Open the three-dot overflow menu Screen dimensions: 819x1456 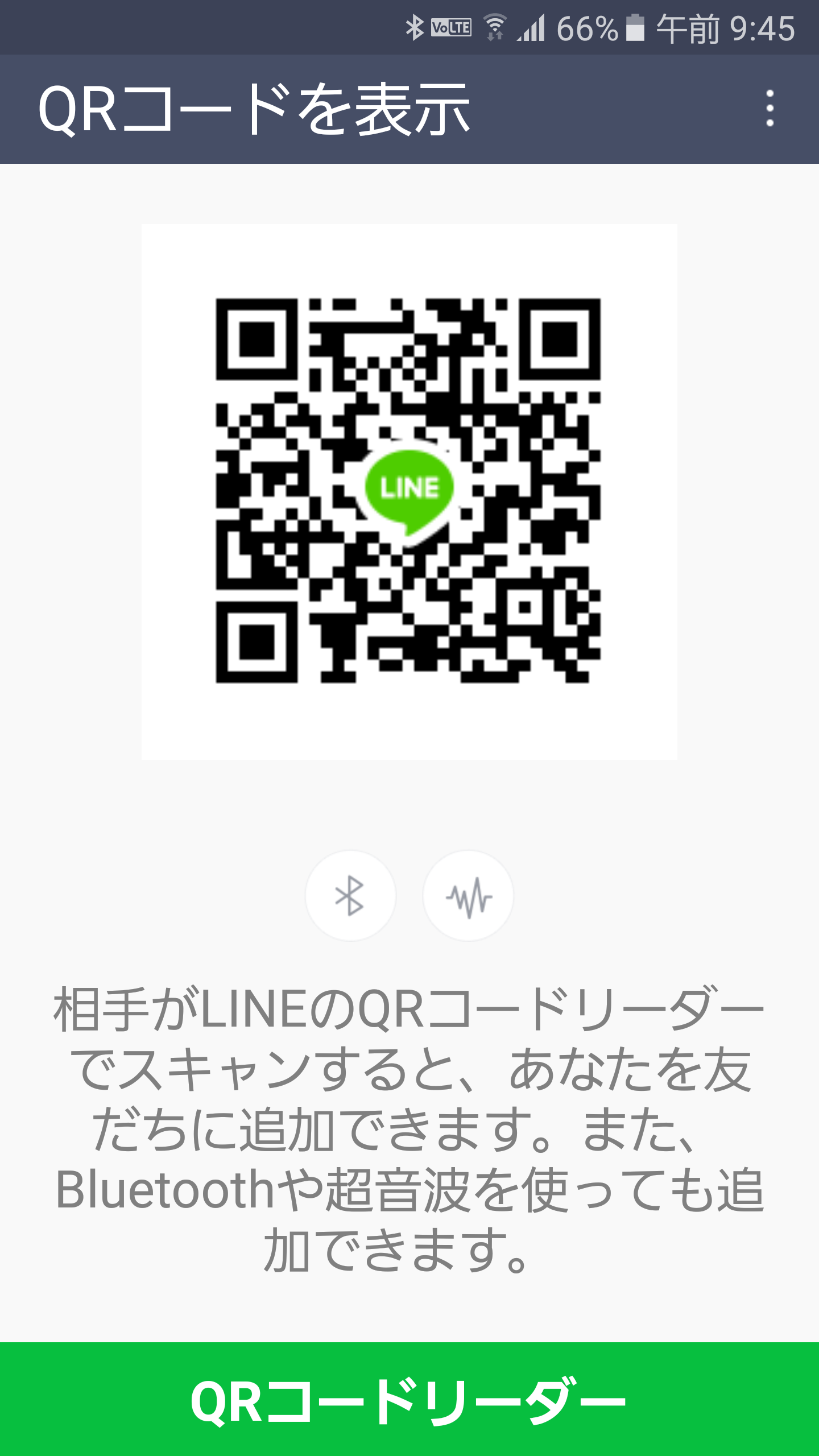pos(770,108)
